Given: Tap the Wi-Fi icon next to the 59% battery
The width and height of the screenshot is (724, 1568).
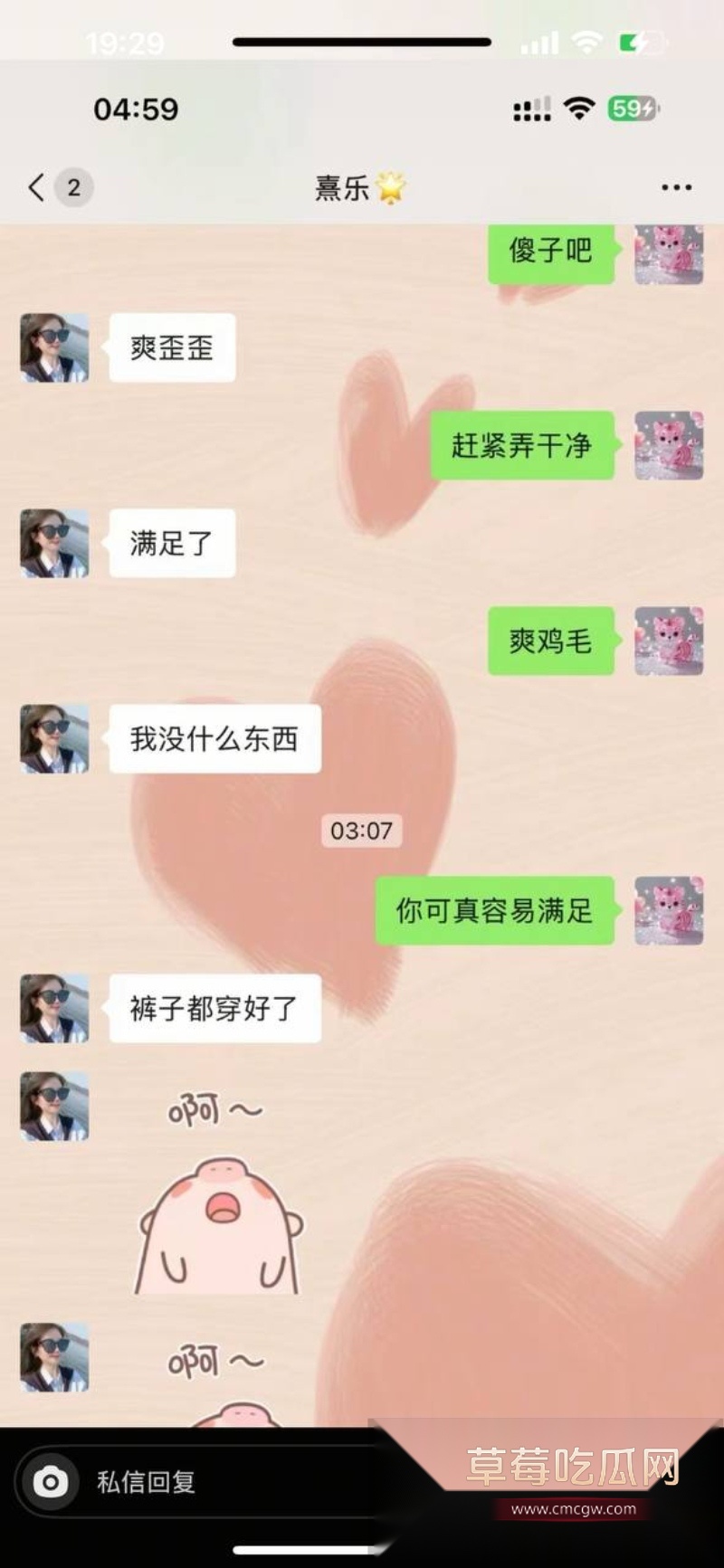Looking at the screenshot, I should (576, 108).
